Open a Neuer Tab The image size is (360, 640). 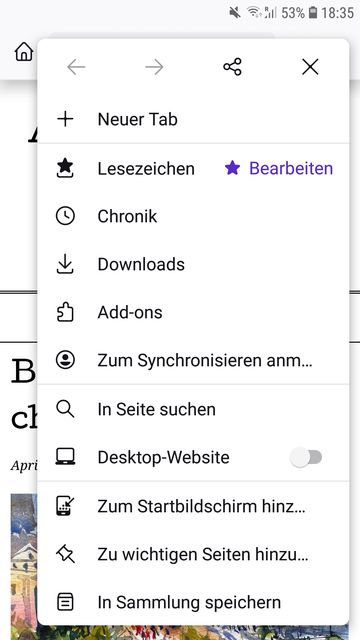[x=193, y=120]
